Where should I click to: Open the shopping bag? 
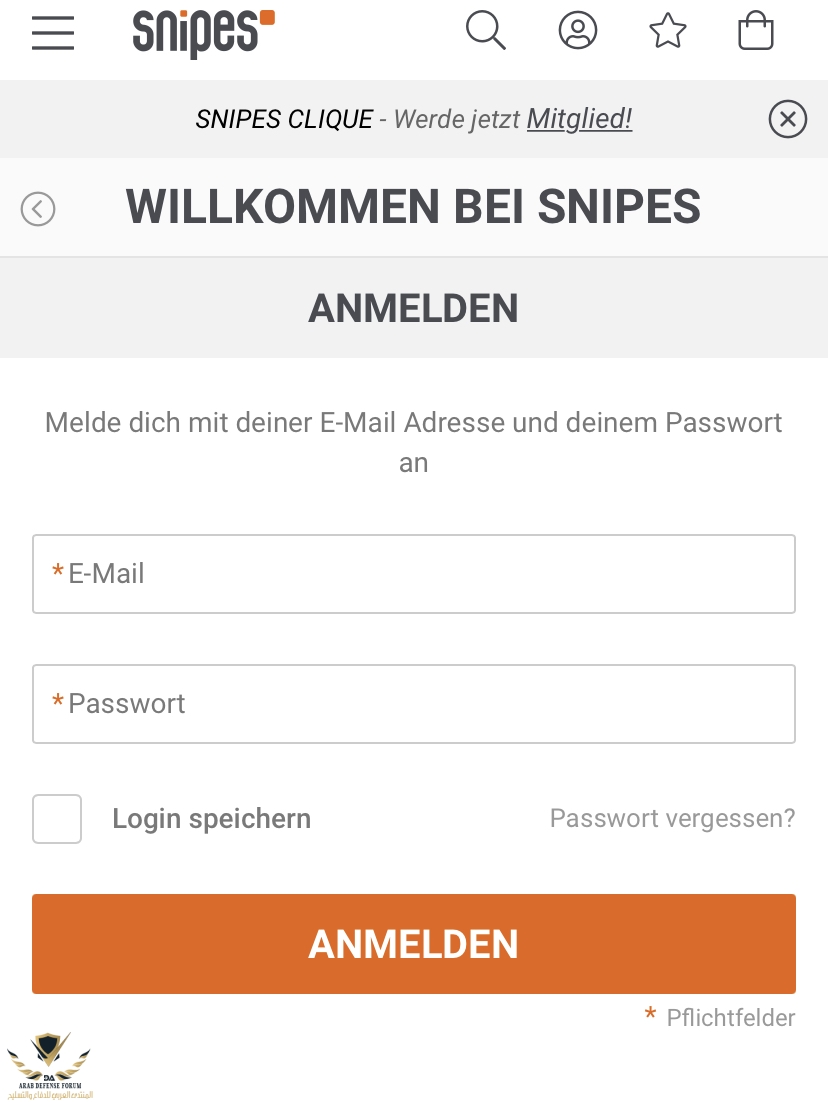coord(756,31)
